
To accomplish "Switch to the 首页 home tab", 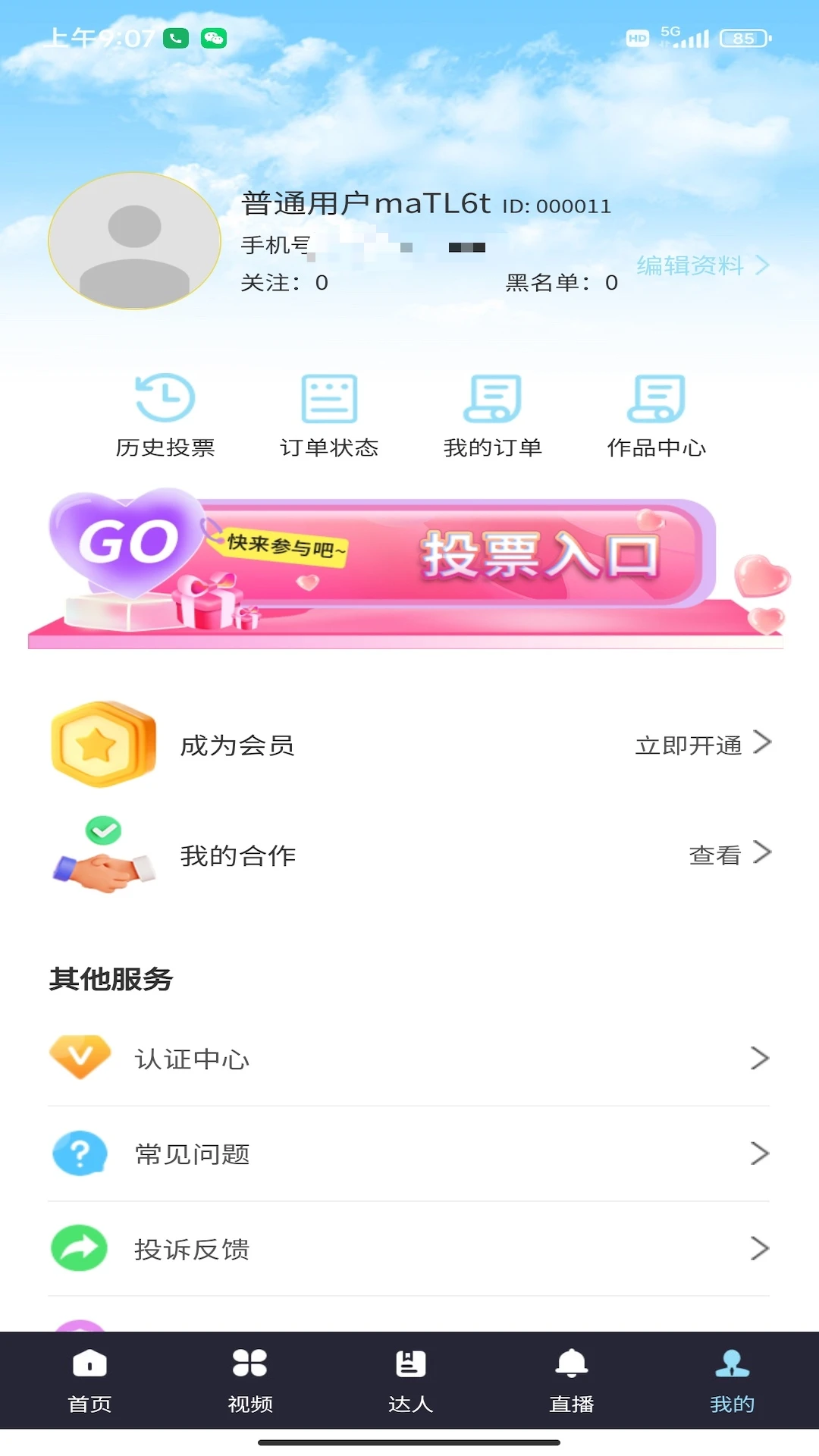I will pyautogui.click(x=89, y=1381).
